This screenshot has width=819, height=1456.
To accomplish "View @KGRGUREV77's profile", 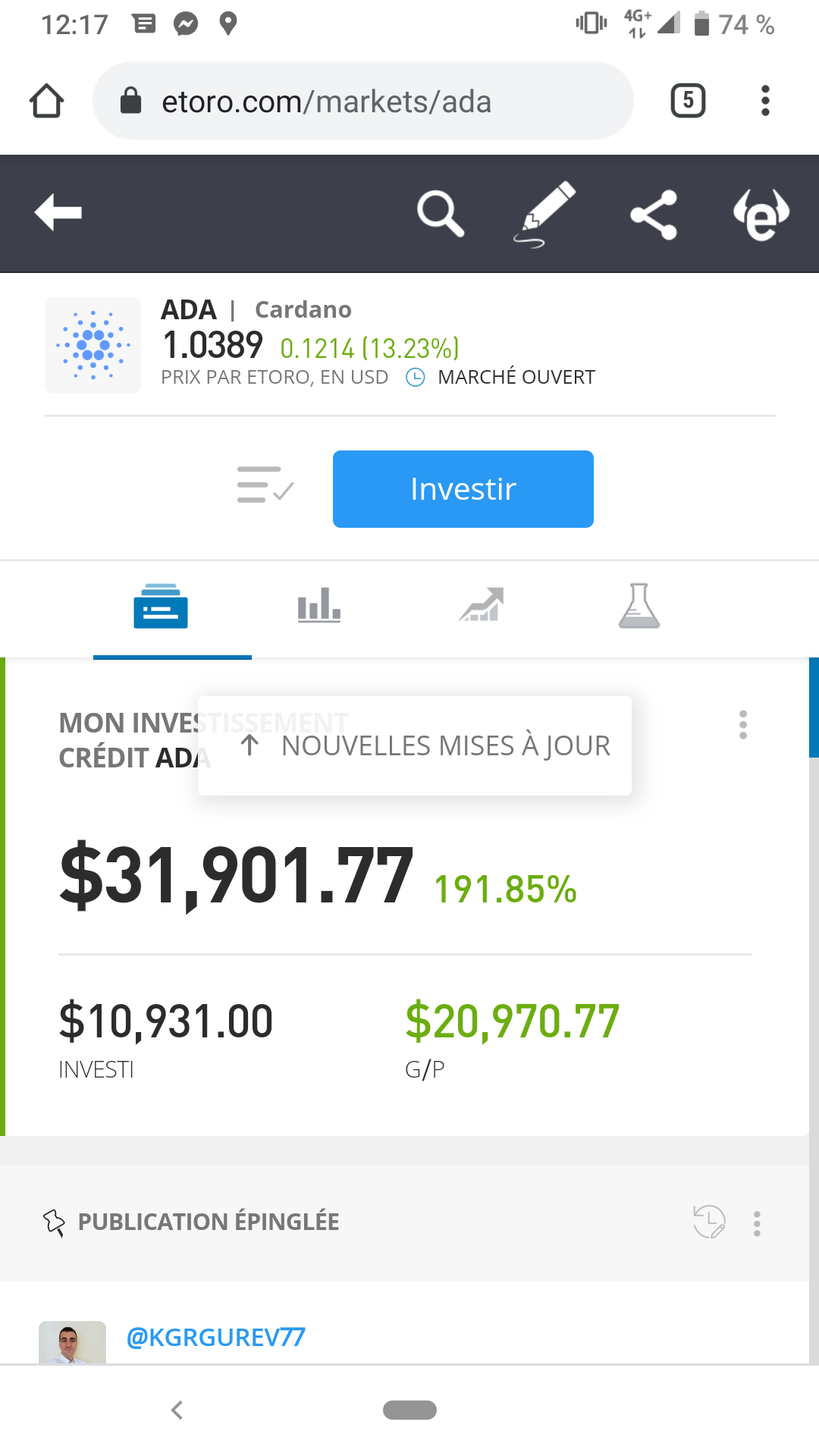I will 215,1337.
